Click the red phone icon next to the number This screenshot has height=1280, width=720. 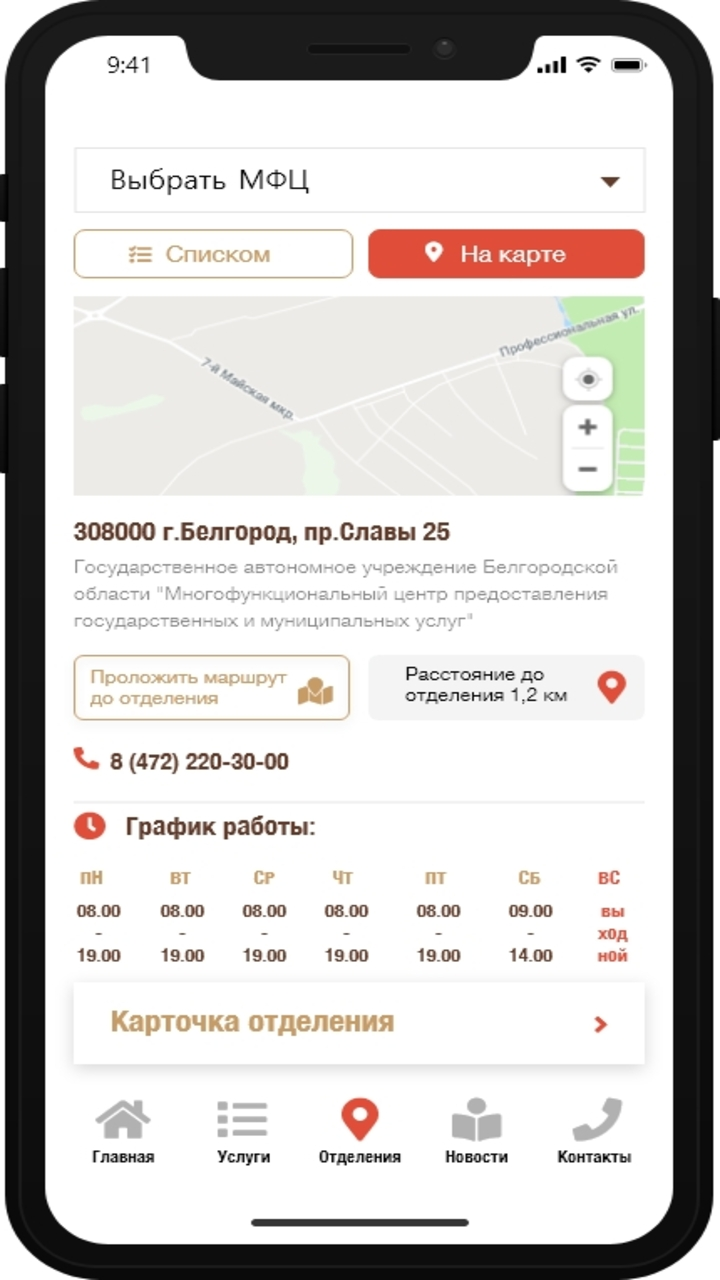(x=87, y=760)
